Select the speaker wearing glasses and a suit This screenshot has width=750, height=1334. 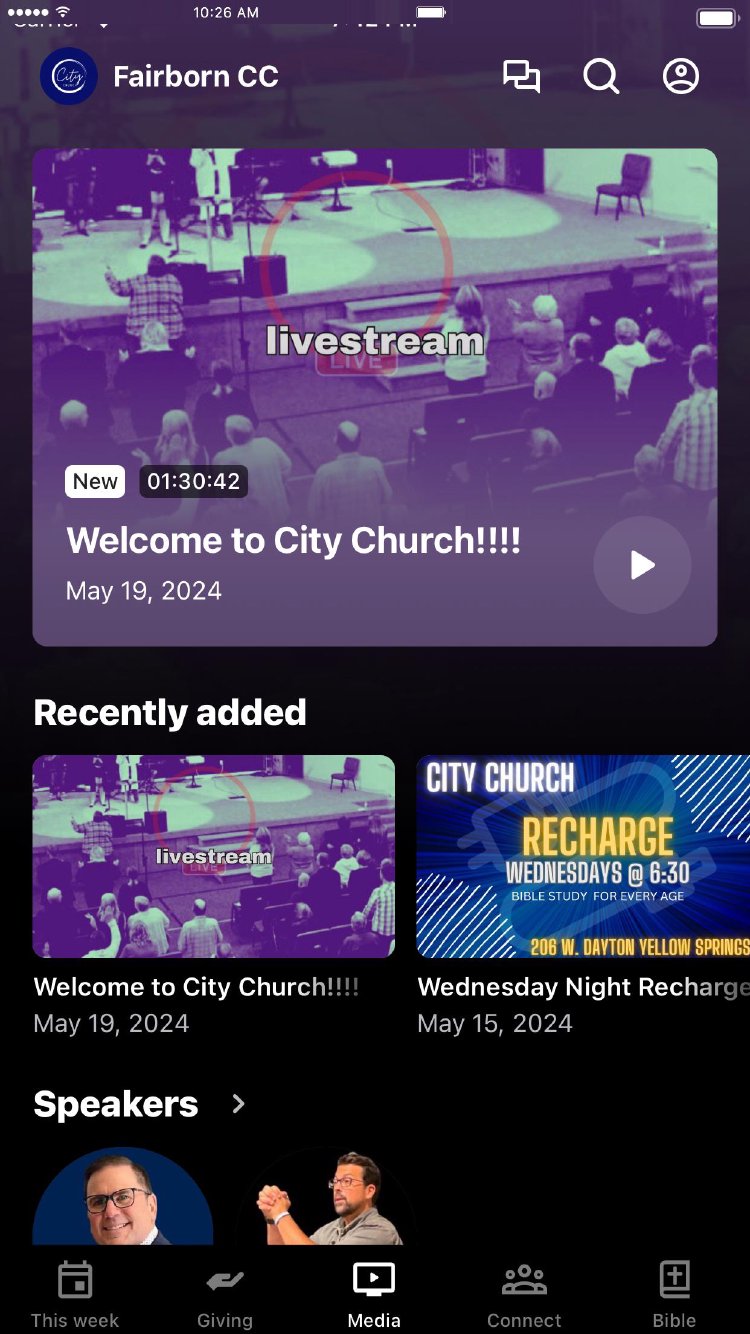[123, 1200]
